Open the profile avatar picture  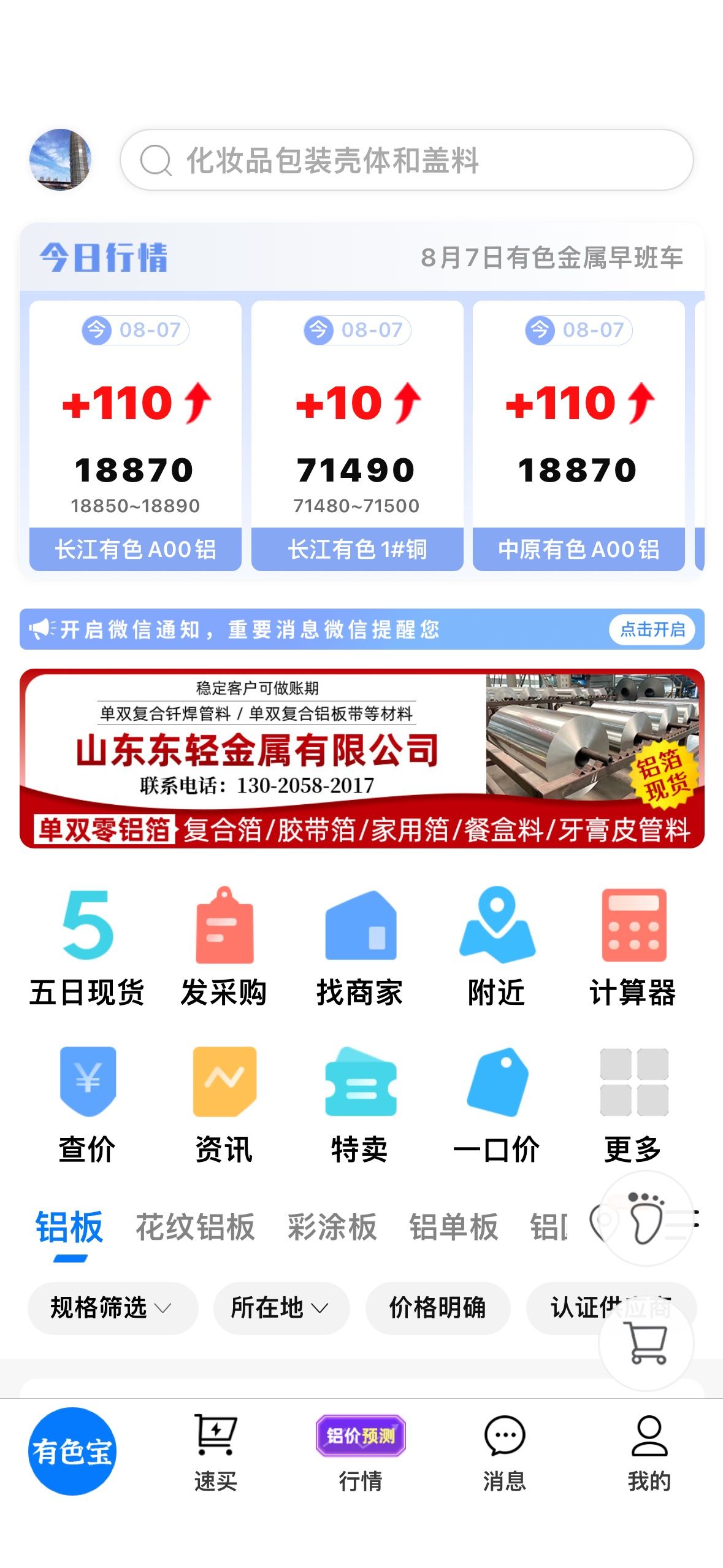coord(60,159)
